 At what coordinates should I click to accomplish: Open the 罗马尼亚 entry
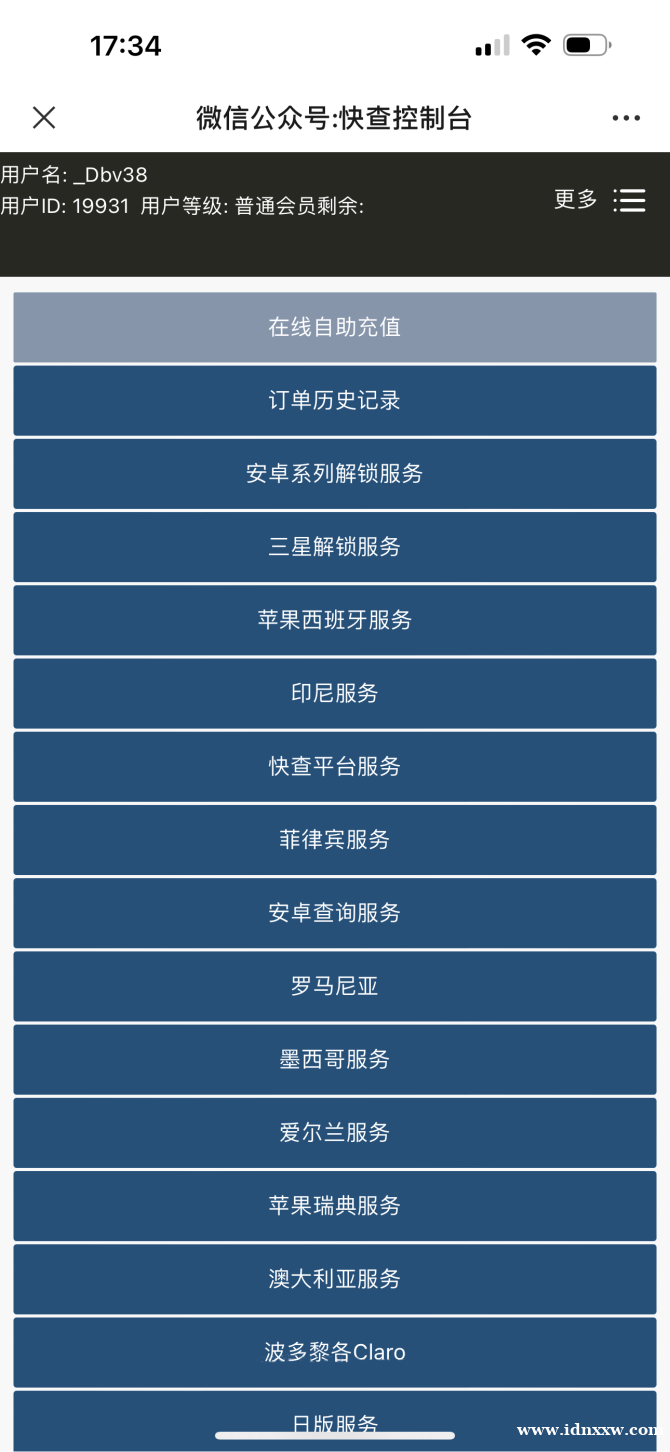tap(335, 986)
